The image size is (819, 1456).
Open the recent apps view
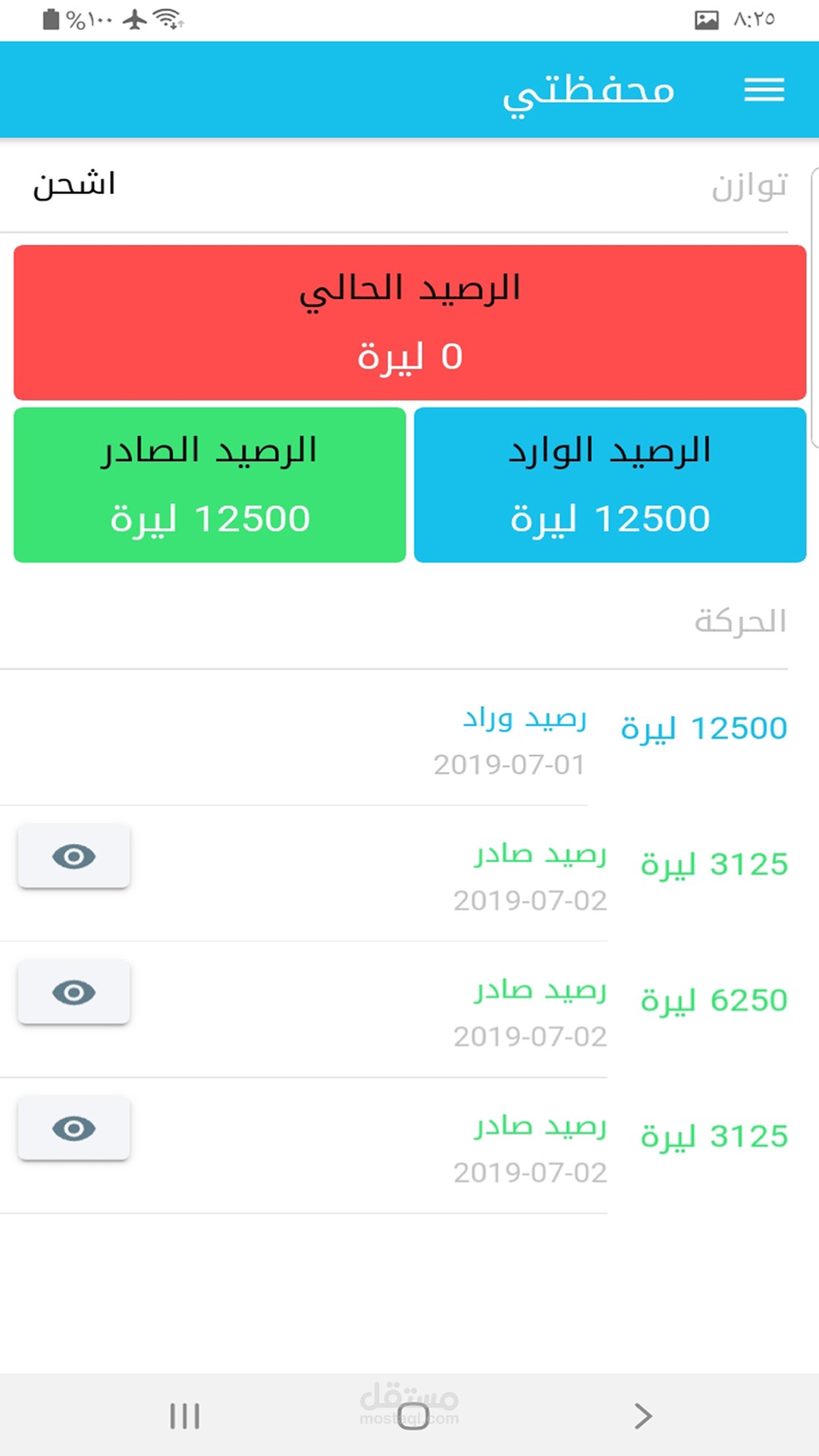(x=184, y=1416)
